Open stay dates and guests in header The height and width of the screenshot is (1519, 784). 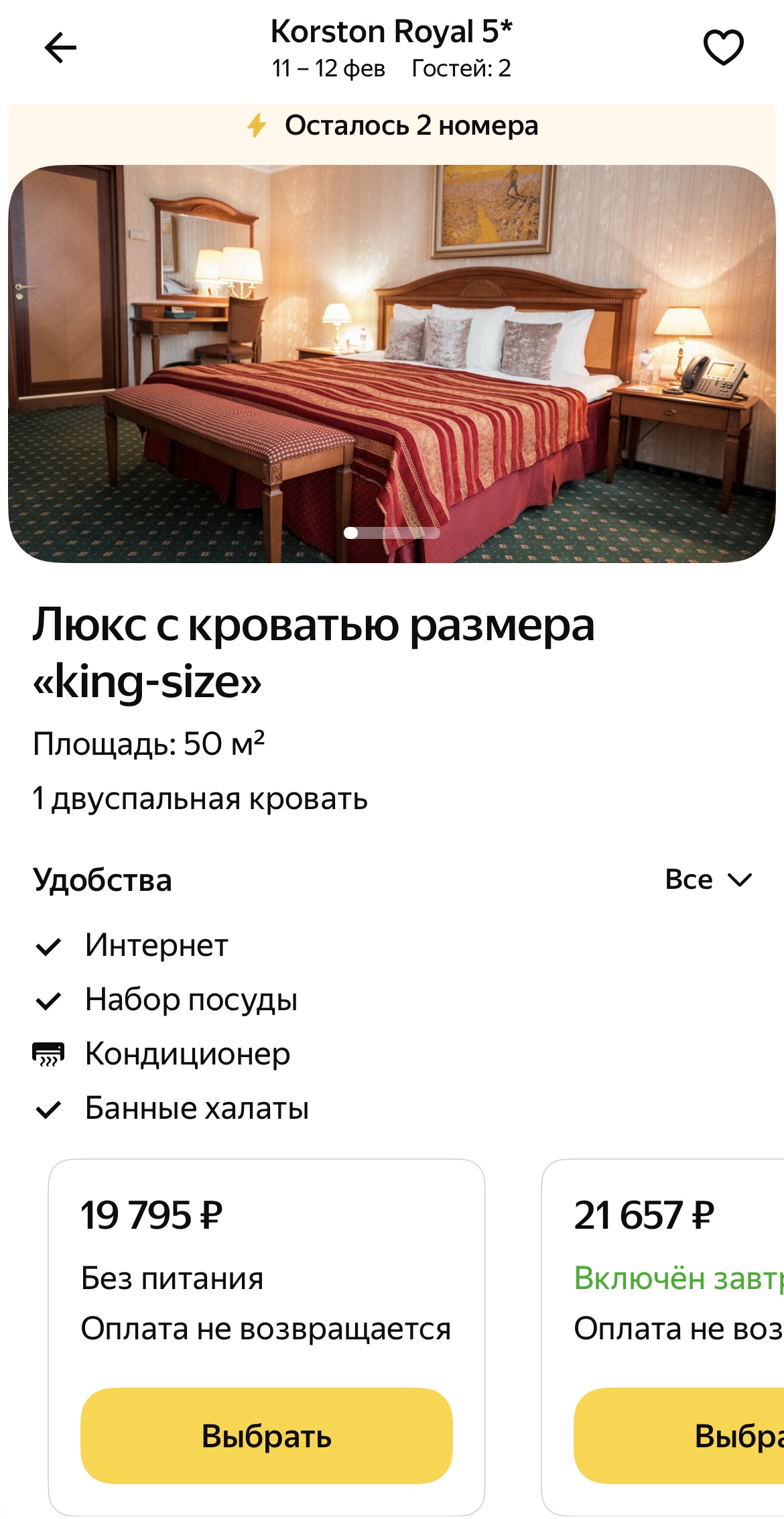[391, 68]
